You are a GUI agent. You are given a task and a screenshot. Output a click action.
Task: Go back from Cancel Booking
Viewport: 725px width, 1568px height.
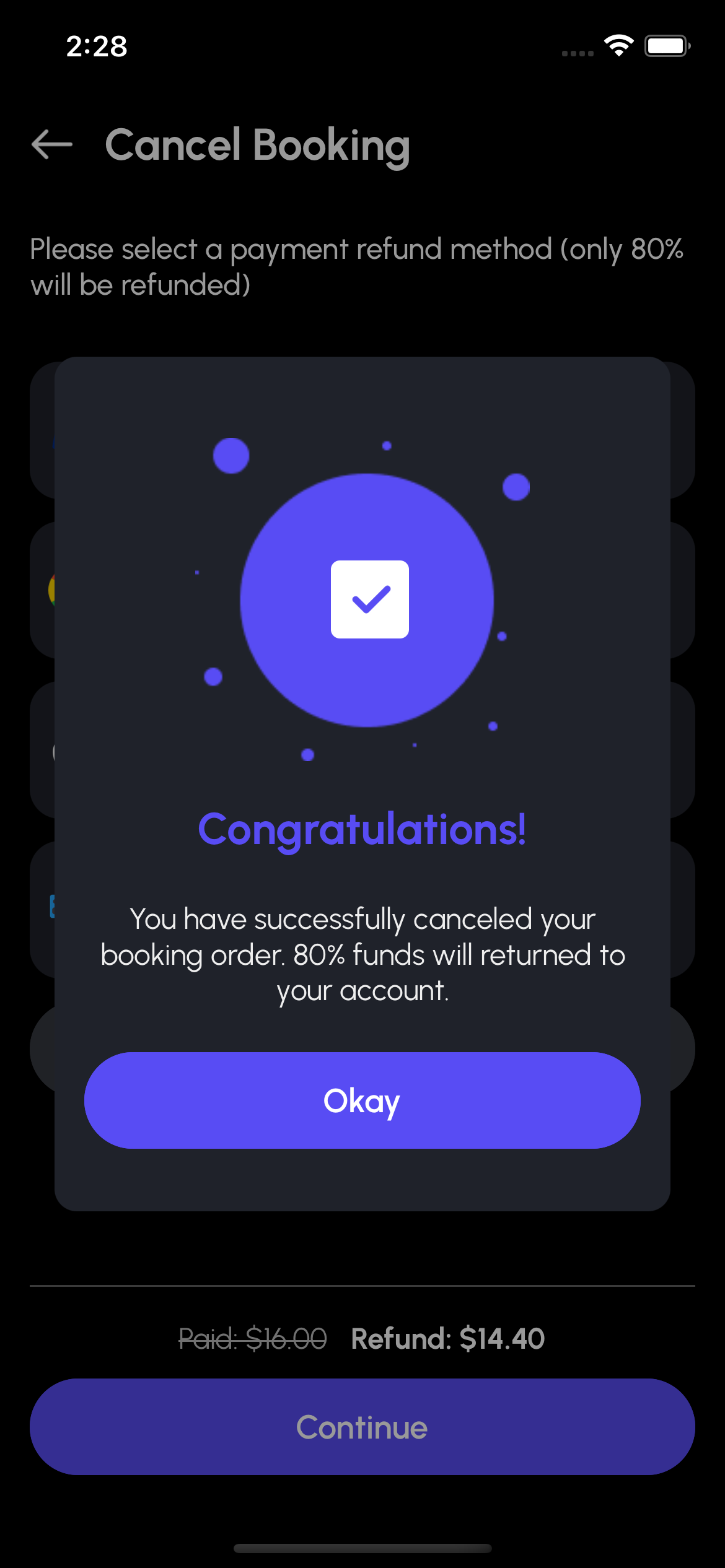pyautogui.click(x=52, y=144)
